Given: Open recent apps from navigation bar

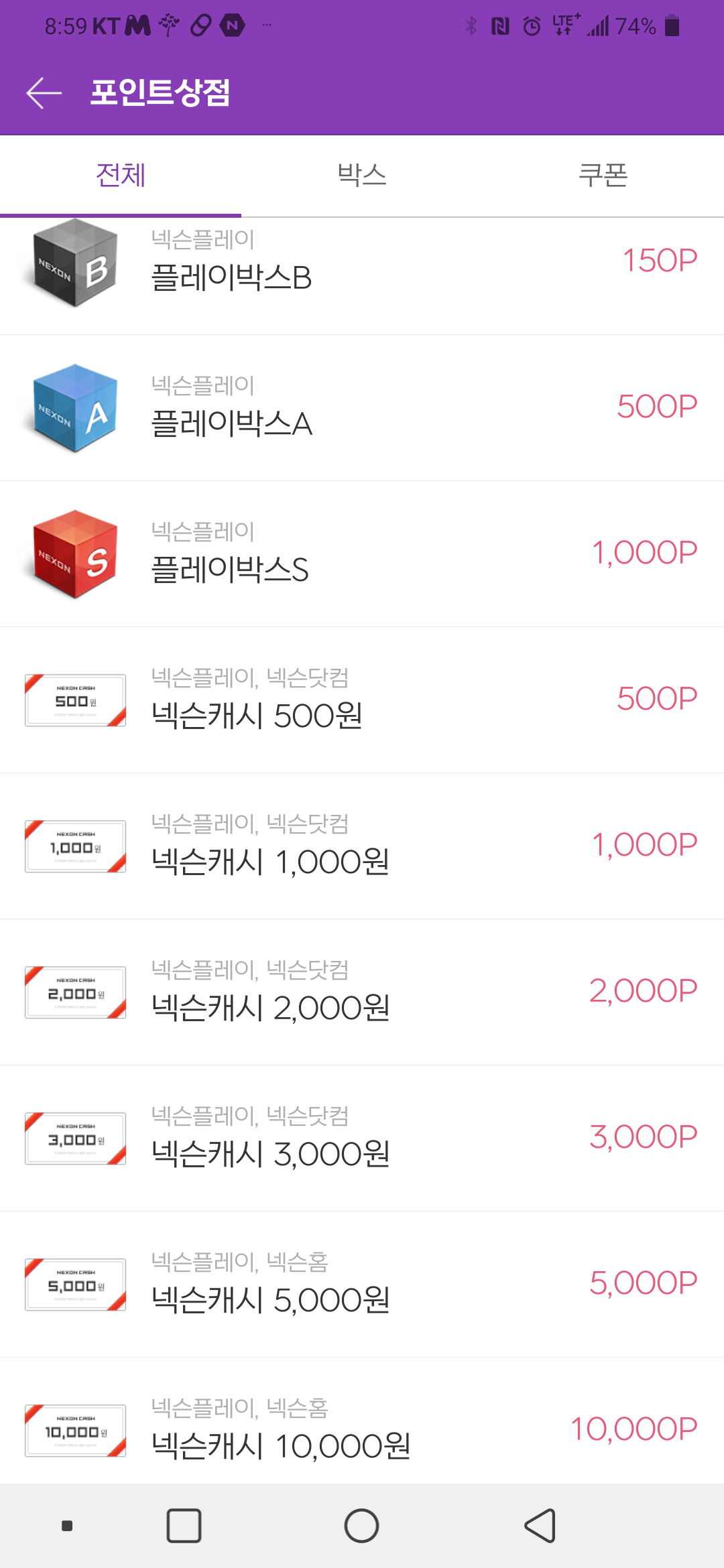Looking at the screenshot, I should coord(184,1526).
